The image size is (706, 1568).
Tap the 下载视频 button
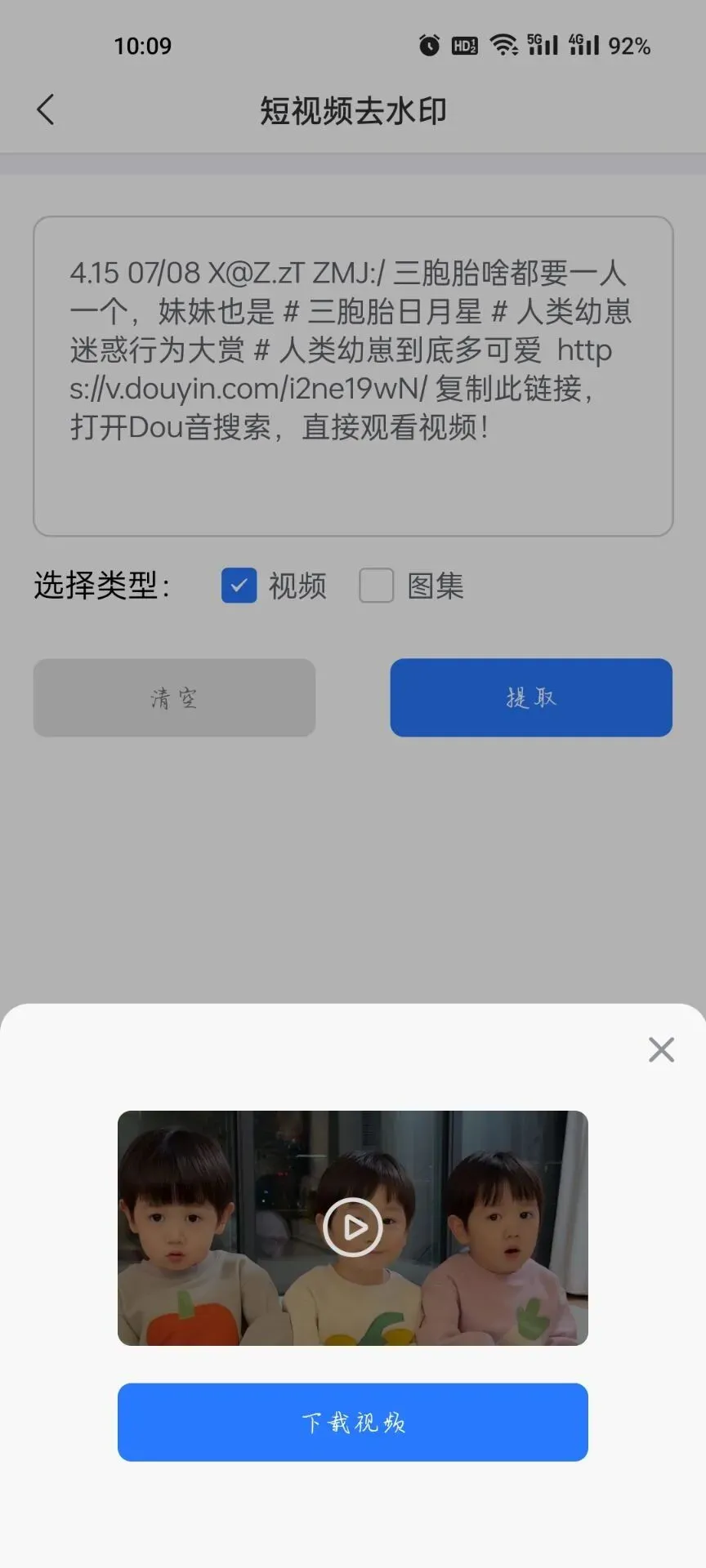pos(353,1423)
